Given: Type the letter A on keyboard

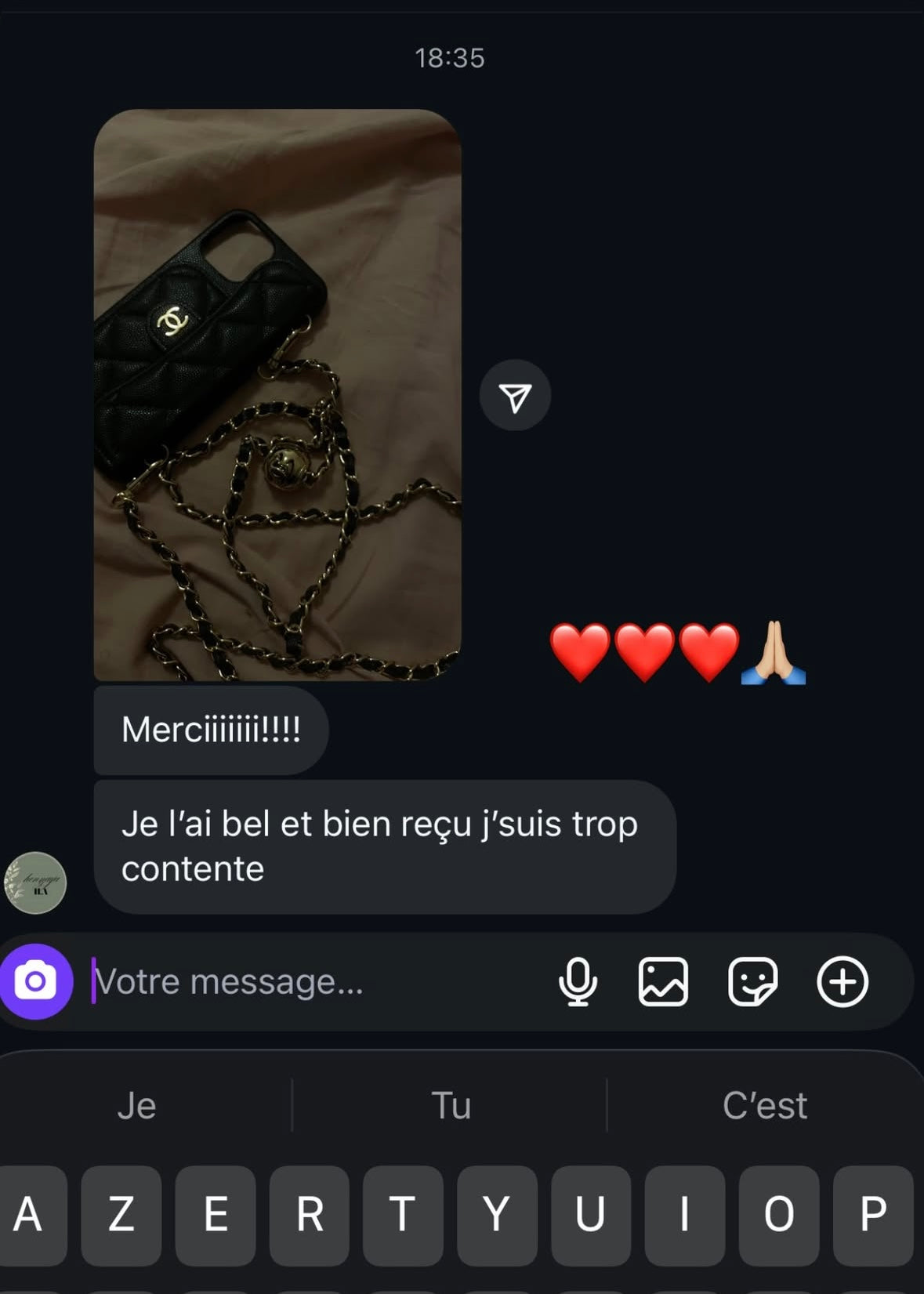Looking at the screenshot, I should click(x=31, y=1214).
